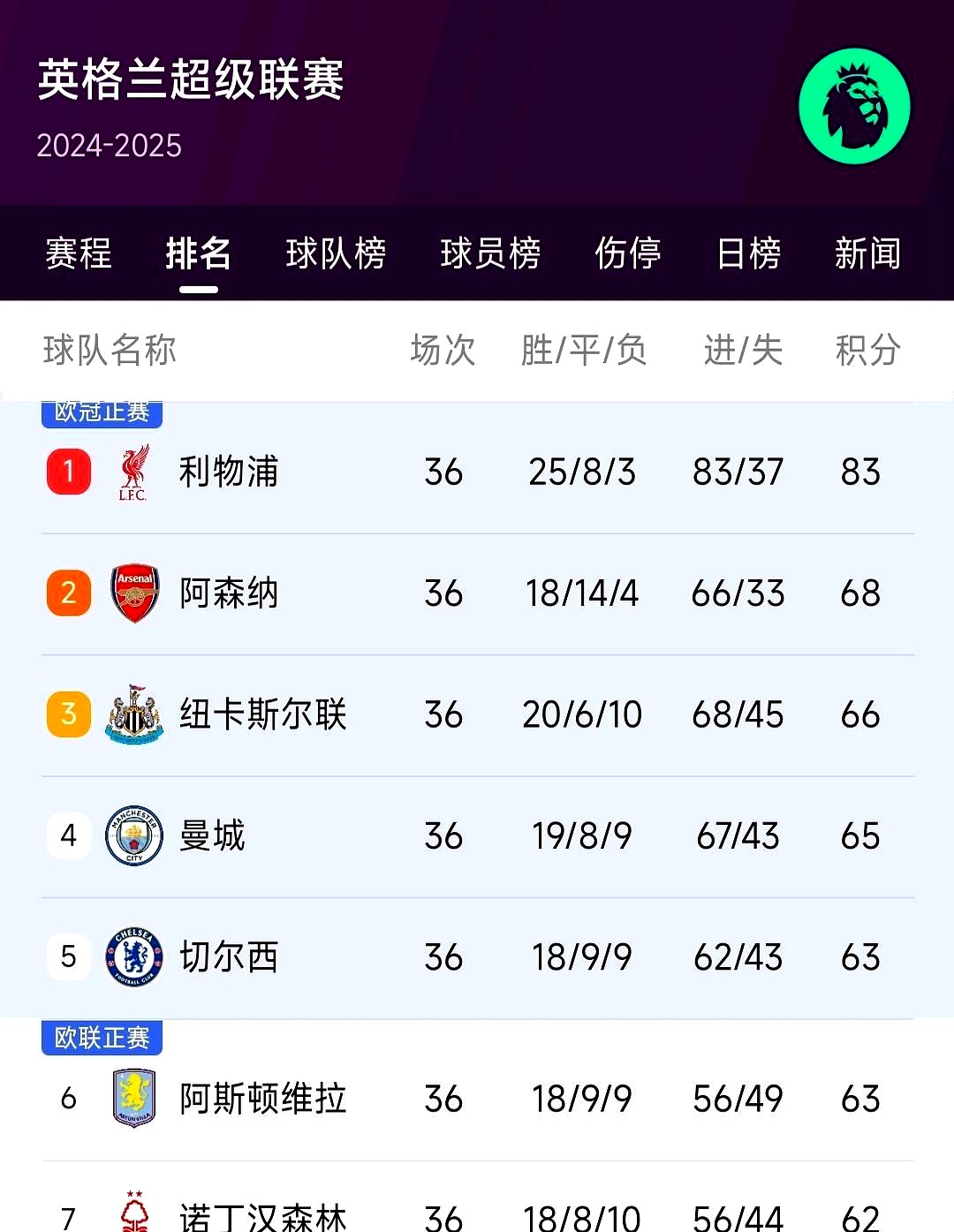Viewport: 954px width, 1232px height.
Task: Click the 欧联正赛 qualification label
Action: pyautogui.click(x=102, y=1039)
